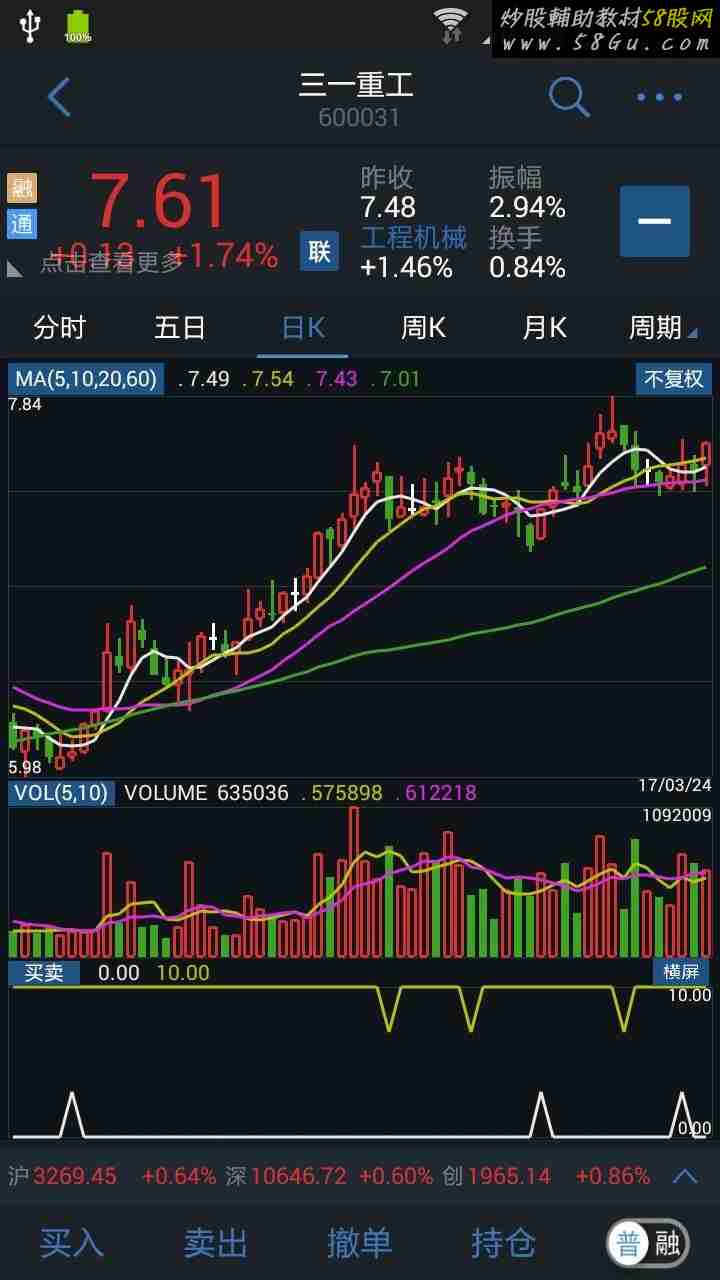This screenshot has width=720, height=1280.
Task: Open the three-dot overflow menu
Action: click(x=659, y=98)
